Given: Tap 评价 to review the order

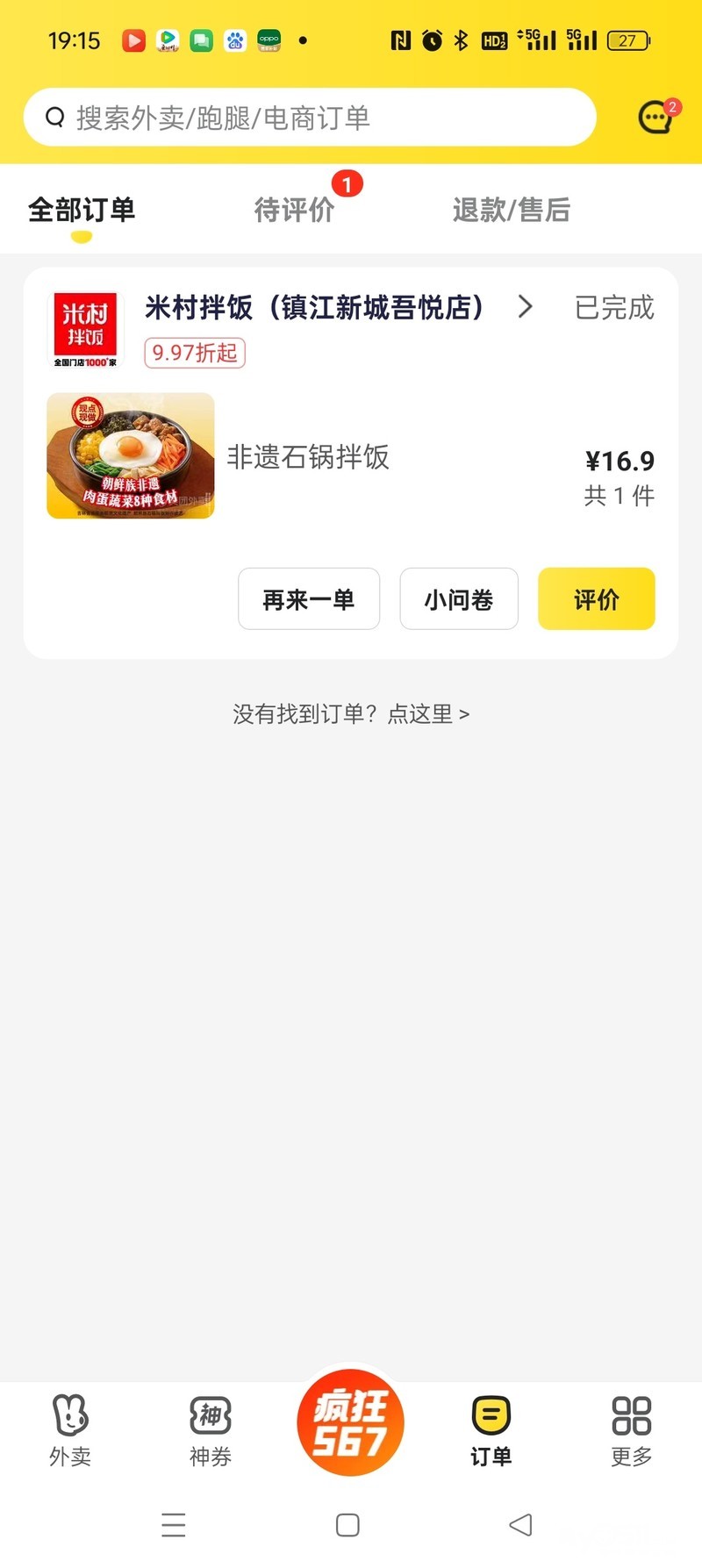Looking at the screenshot, I should coord(597,599).
